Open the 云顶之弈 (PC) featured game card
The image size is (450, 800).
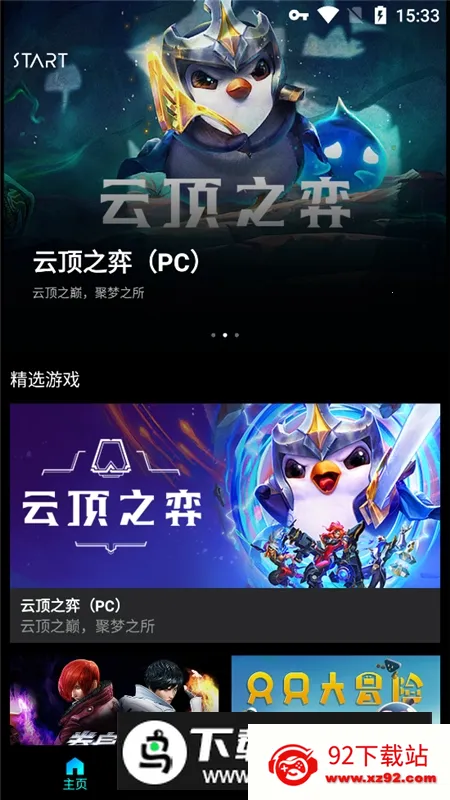click(225, 522)
